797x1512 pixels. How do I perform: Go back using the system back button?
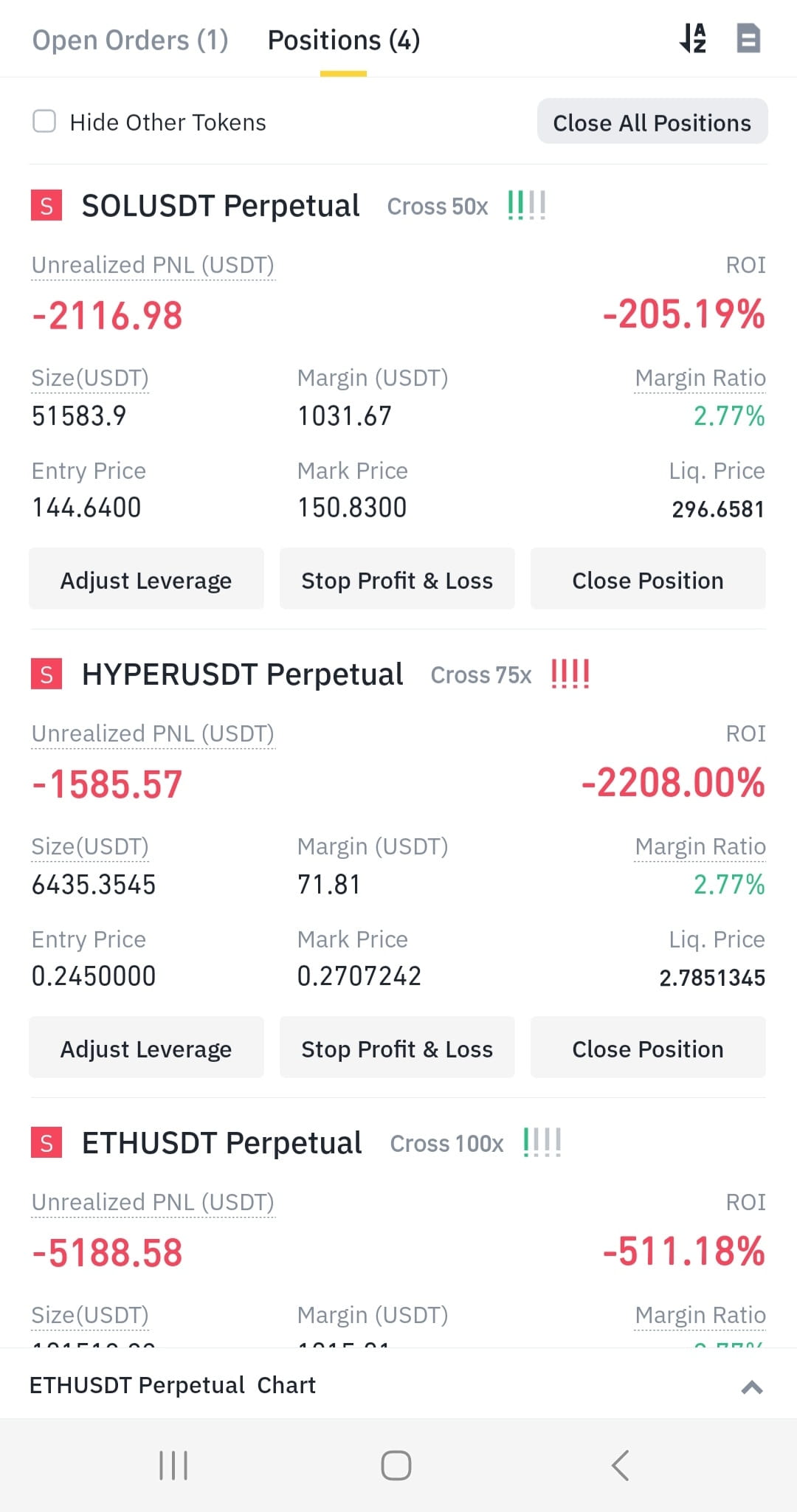click(x=620, y=1466)
